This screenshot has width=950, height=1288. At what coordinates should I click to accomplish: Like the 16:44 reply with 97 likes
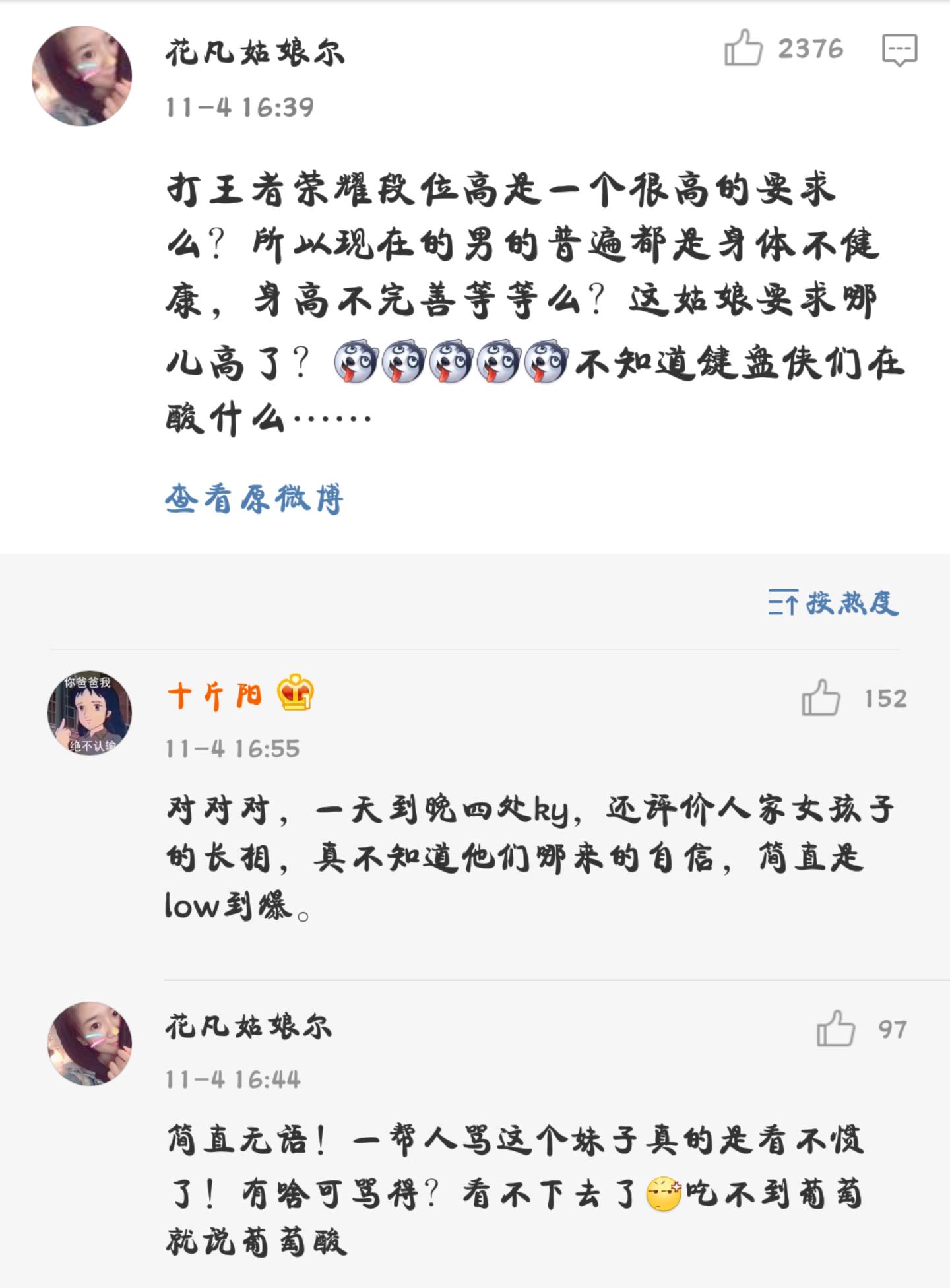pyautogui.click(x=835, y=1029)
